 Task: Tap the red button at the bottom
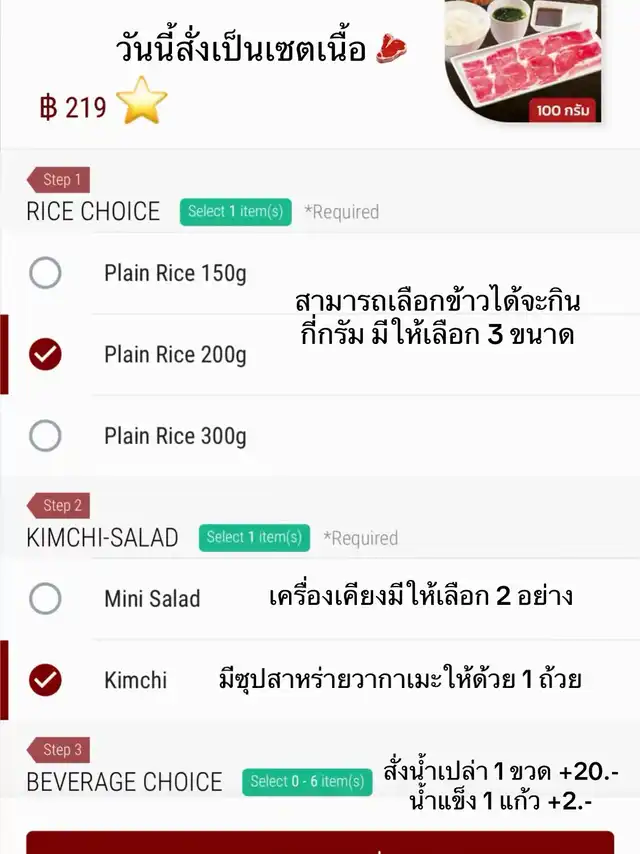(x=320, y=842)
